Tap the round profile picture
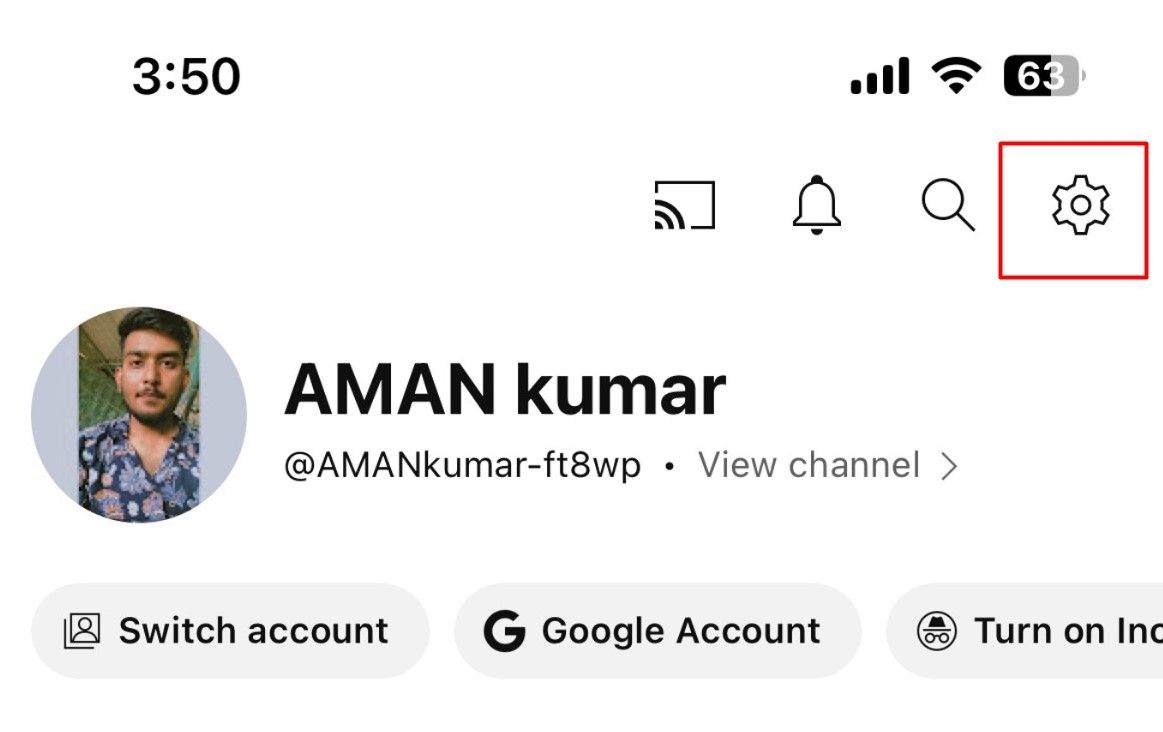The image size is (1163, 732). coord(139,414)
